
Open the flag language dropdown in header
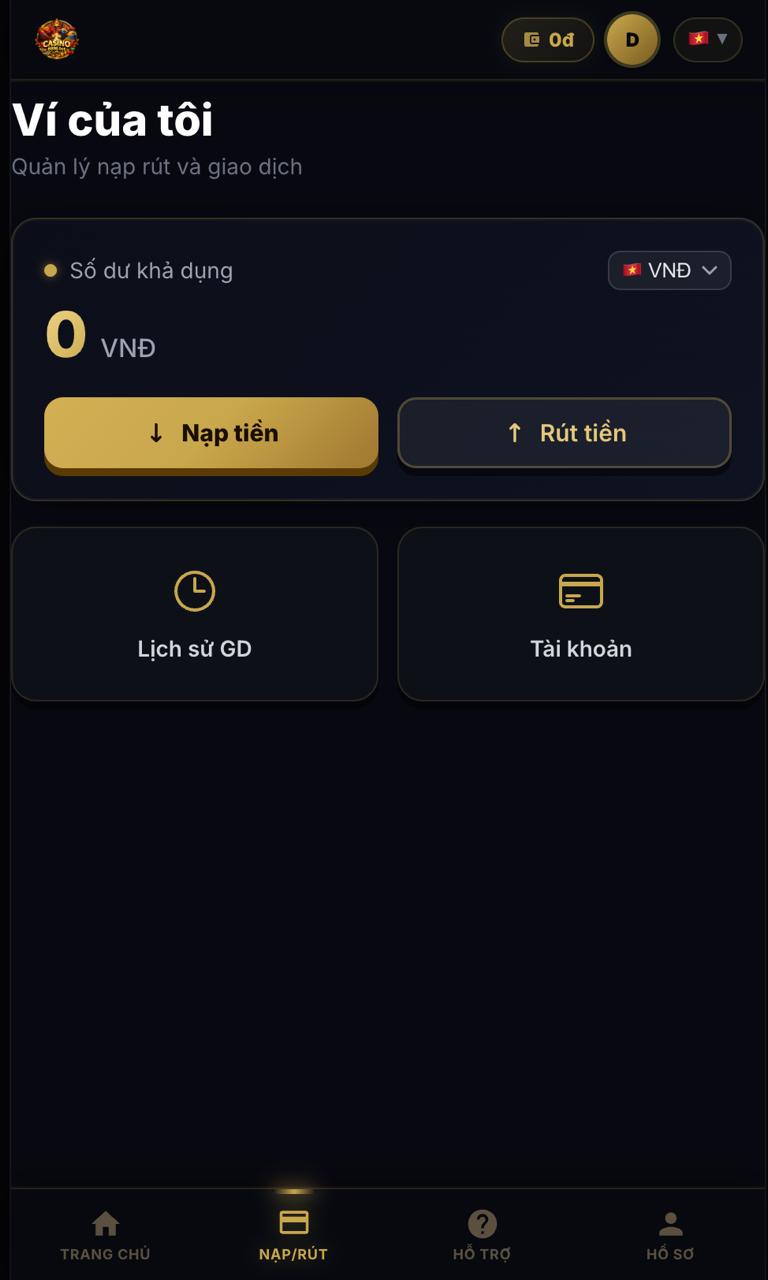point(707,40)
